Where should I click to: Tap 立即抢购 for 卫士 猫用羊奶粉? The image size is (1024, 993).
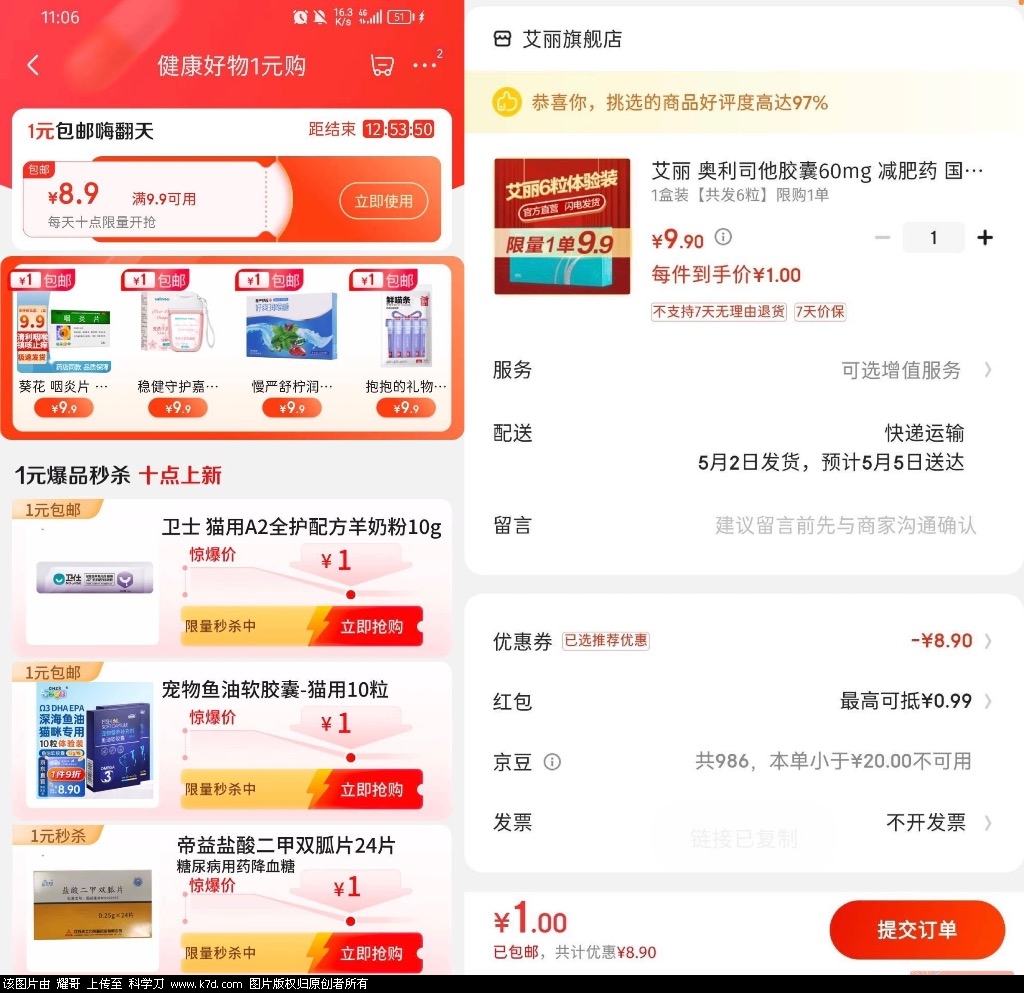pos(371,627)
